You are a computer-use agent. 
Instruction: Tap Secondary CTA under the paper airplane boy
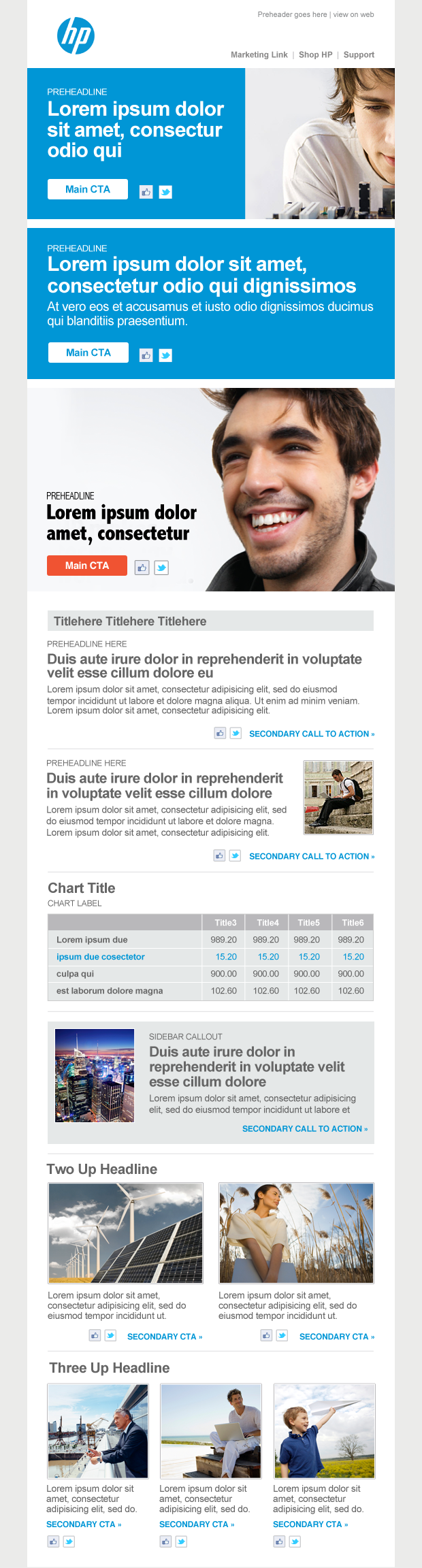click(x=310, y=1524)
